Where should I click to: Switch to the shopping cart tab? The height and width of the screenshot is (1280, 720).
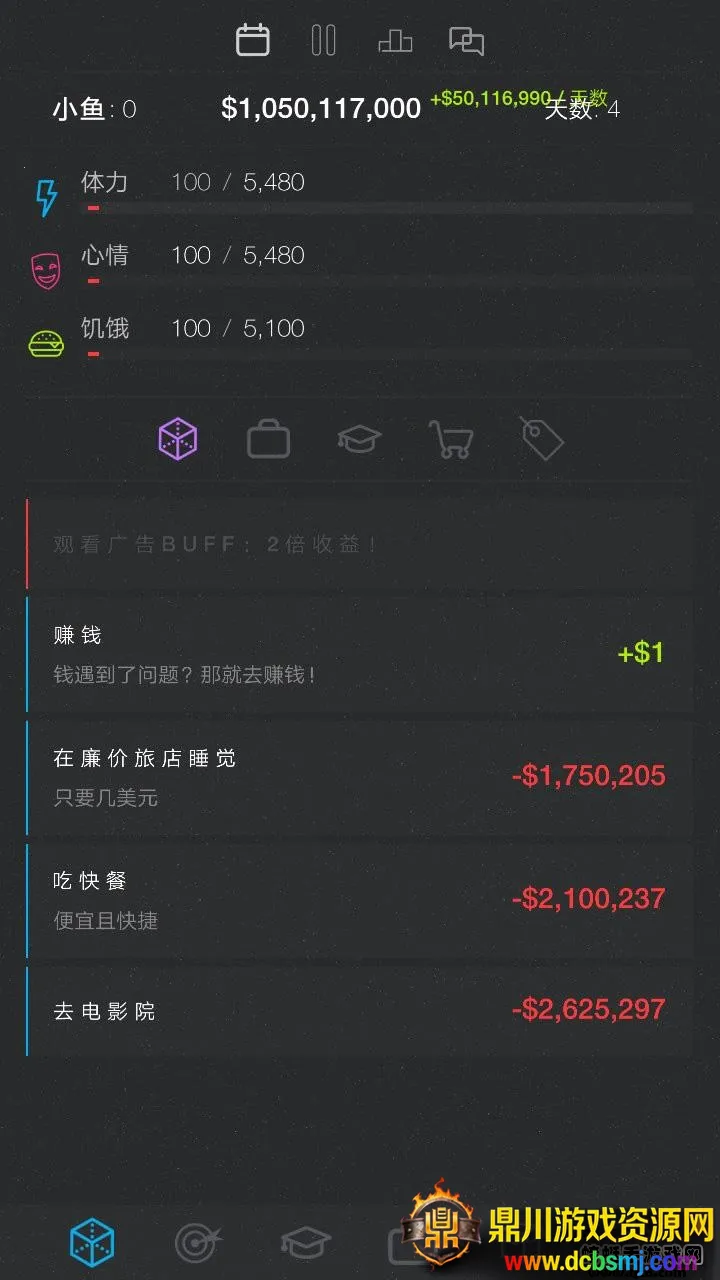pos(450,439)
